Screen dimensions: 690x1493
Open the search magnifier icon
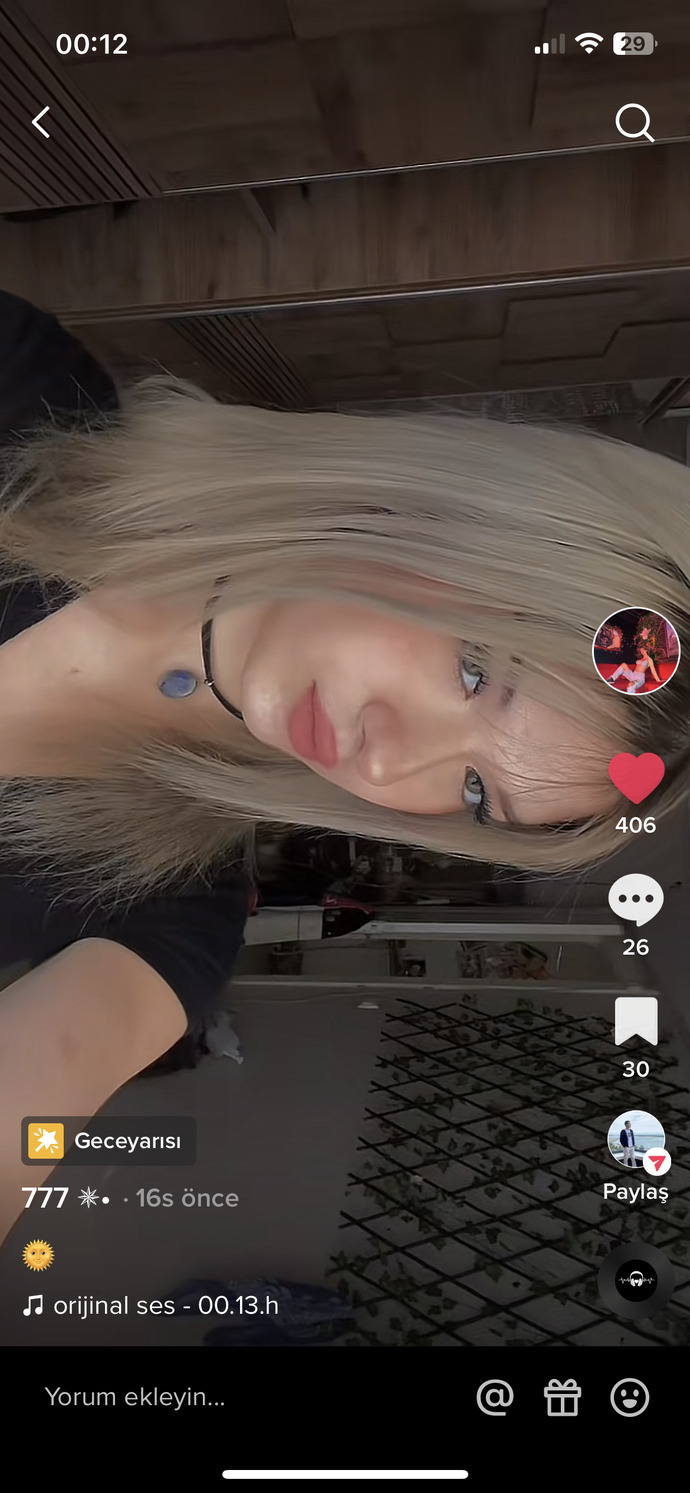[634, 123]
